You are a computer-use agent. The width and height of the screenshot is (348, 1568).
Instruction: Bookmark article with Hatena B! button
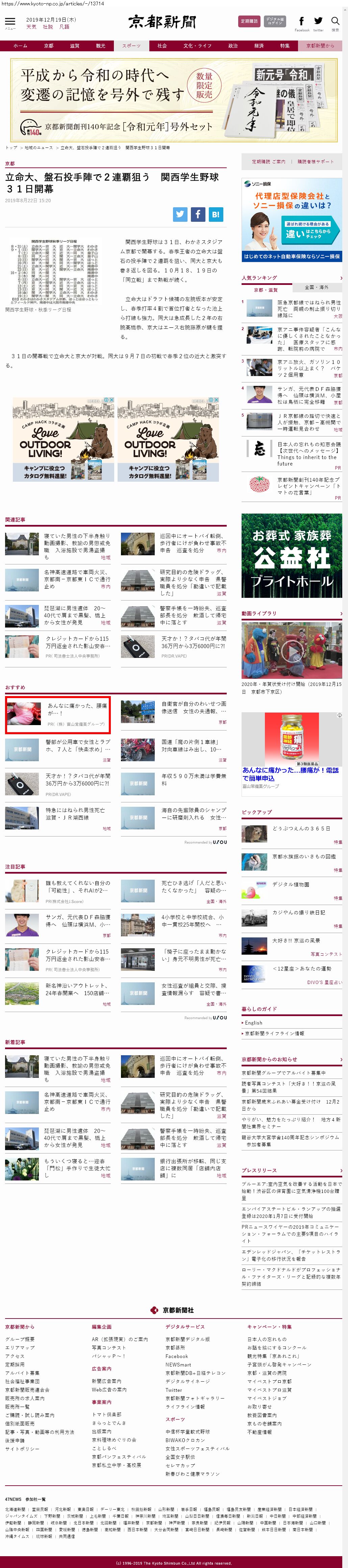tap(216, 214)
